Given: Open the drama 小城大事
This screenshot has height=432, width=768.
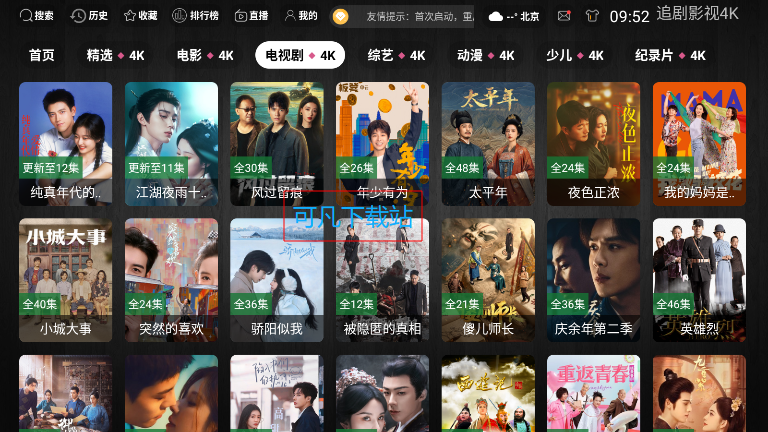Looking at the screenshot, I should 65,280.
